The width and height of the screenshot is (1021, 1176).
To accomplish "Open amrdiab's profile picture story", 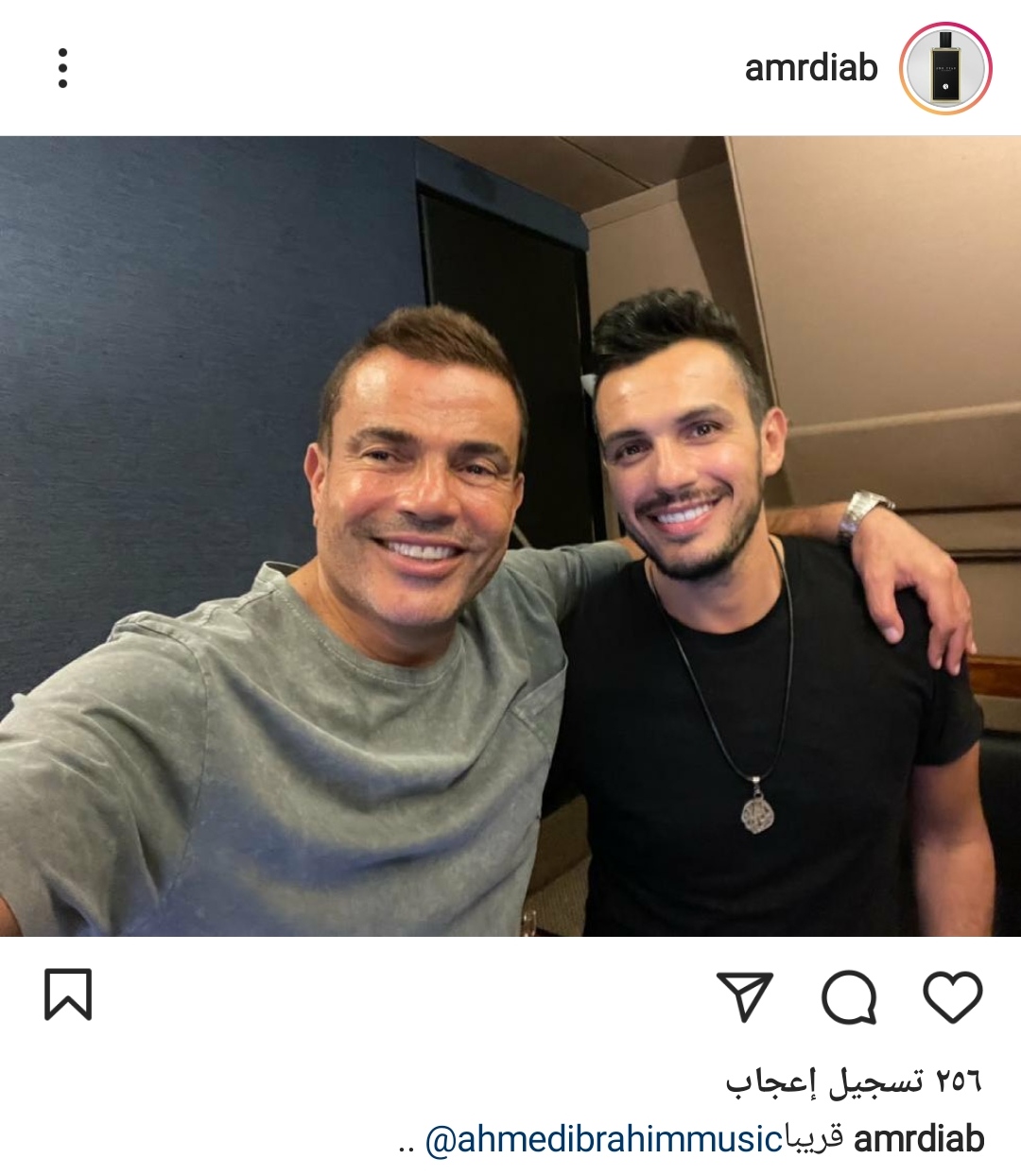I will point(944,68).
